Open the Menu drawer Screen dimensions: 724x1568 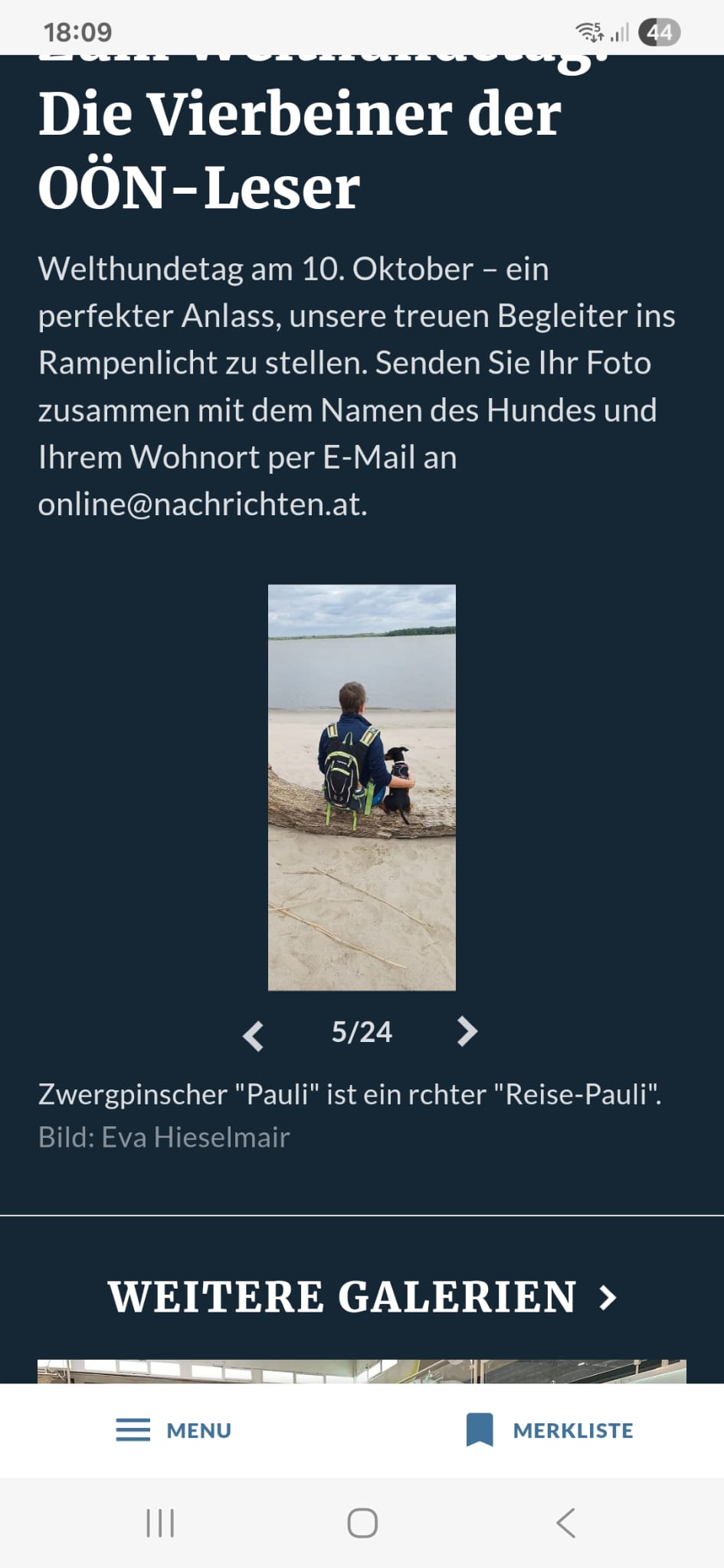point(174,1430)
